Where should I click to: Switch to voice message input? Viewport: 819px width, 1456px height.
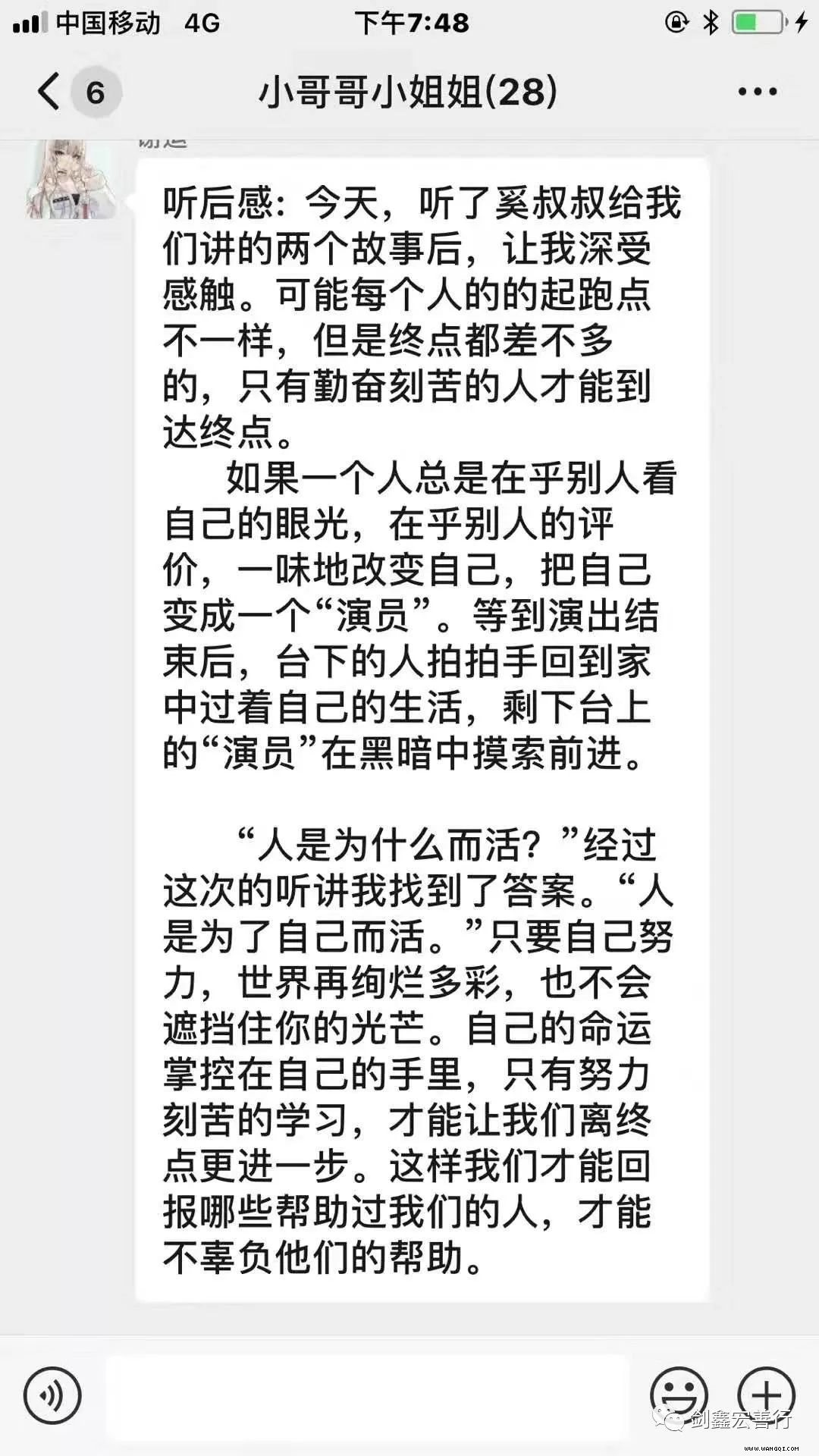(x=52, y=1395)
